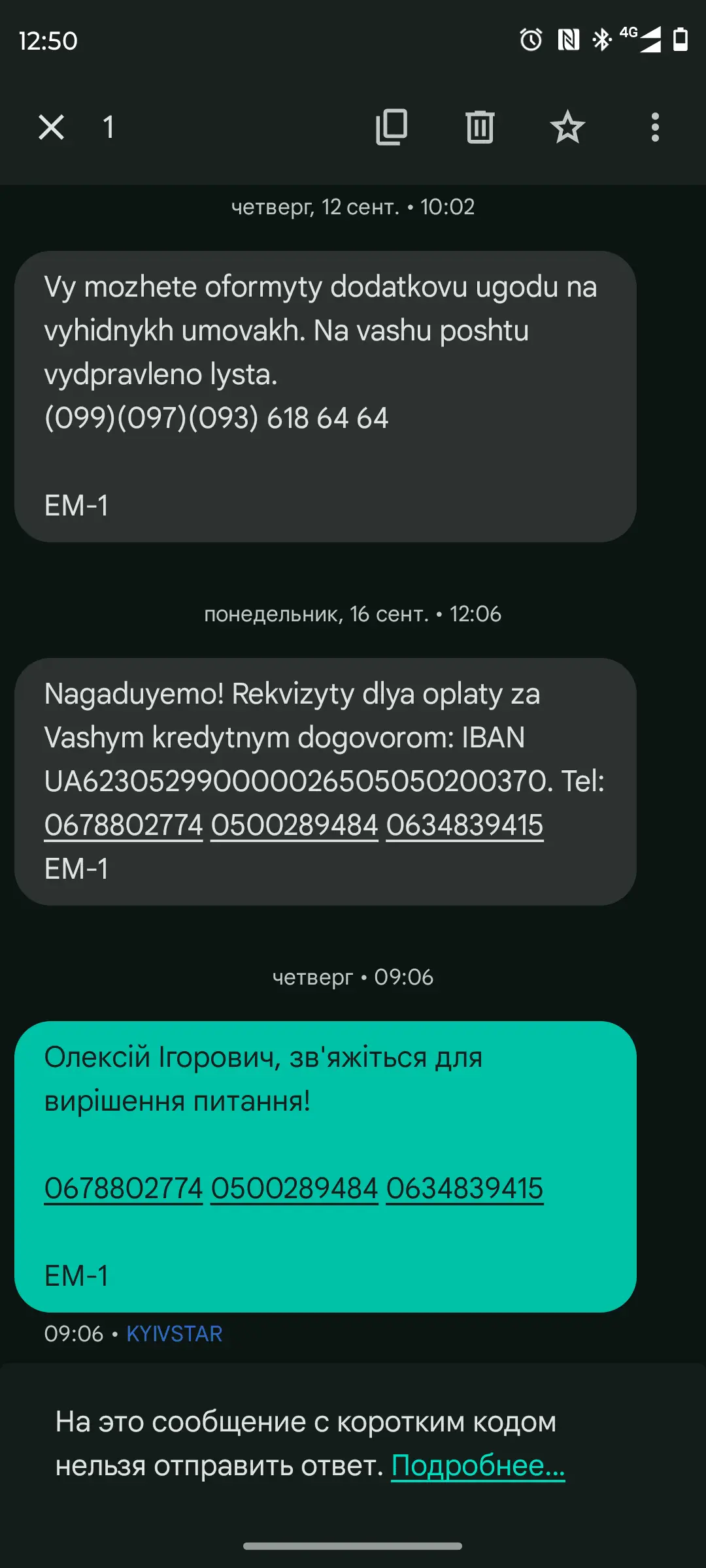Screen dimensions: 706x1568
Task: Tap number 0678802774 in the IBAN message
Action: [x=124, y=825]
